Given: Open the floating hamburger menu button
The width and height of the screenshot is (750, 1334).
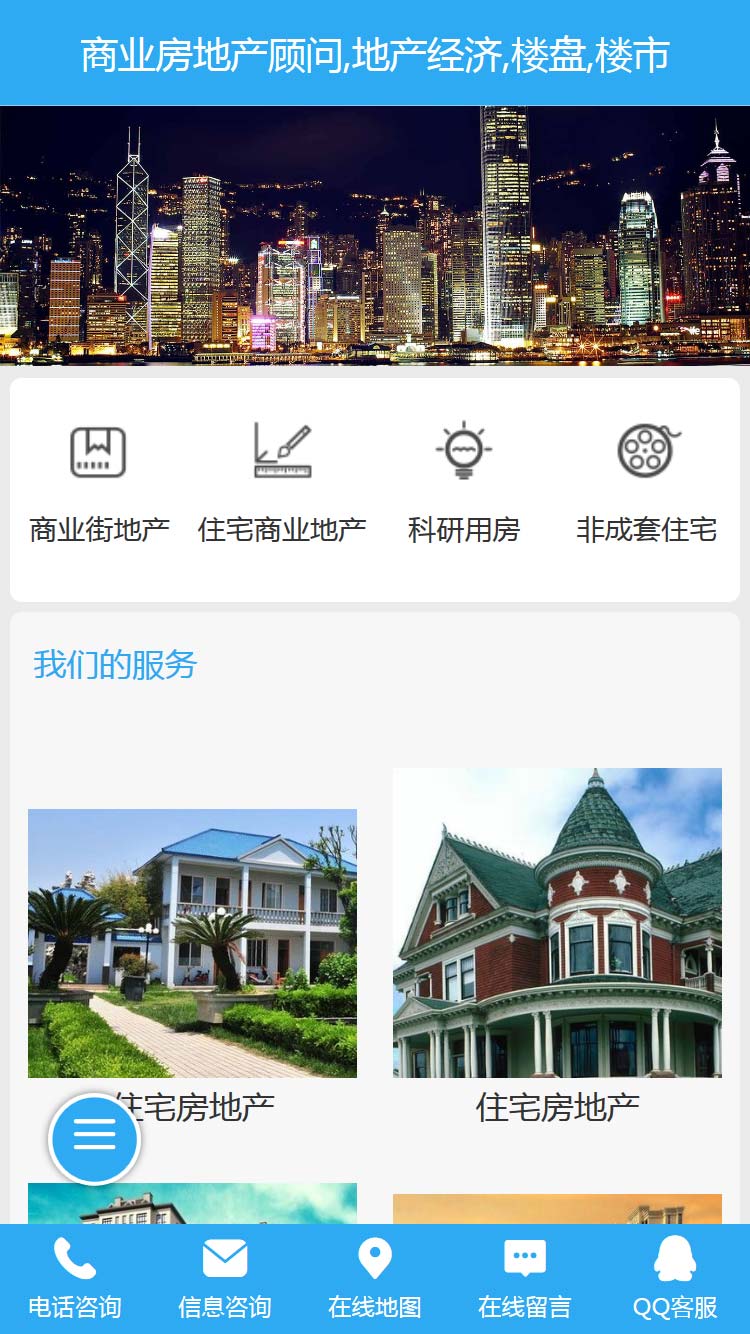Looking at the screenshot, I should click(x=95, y=1139).
